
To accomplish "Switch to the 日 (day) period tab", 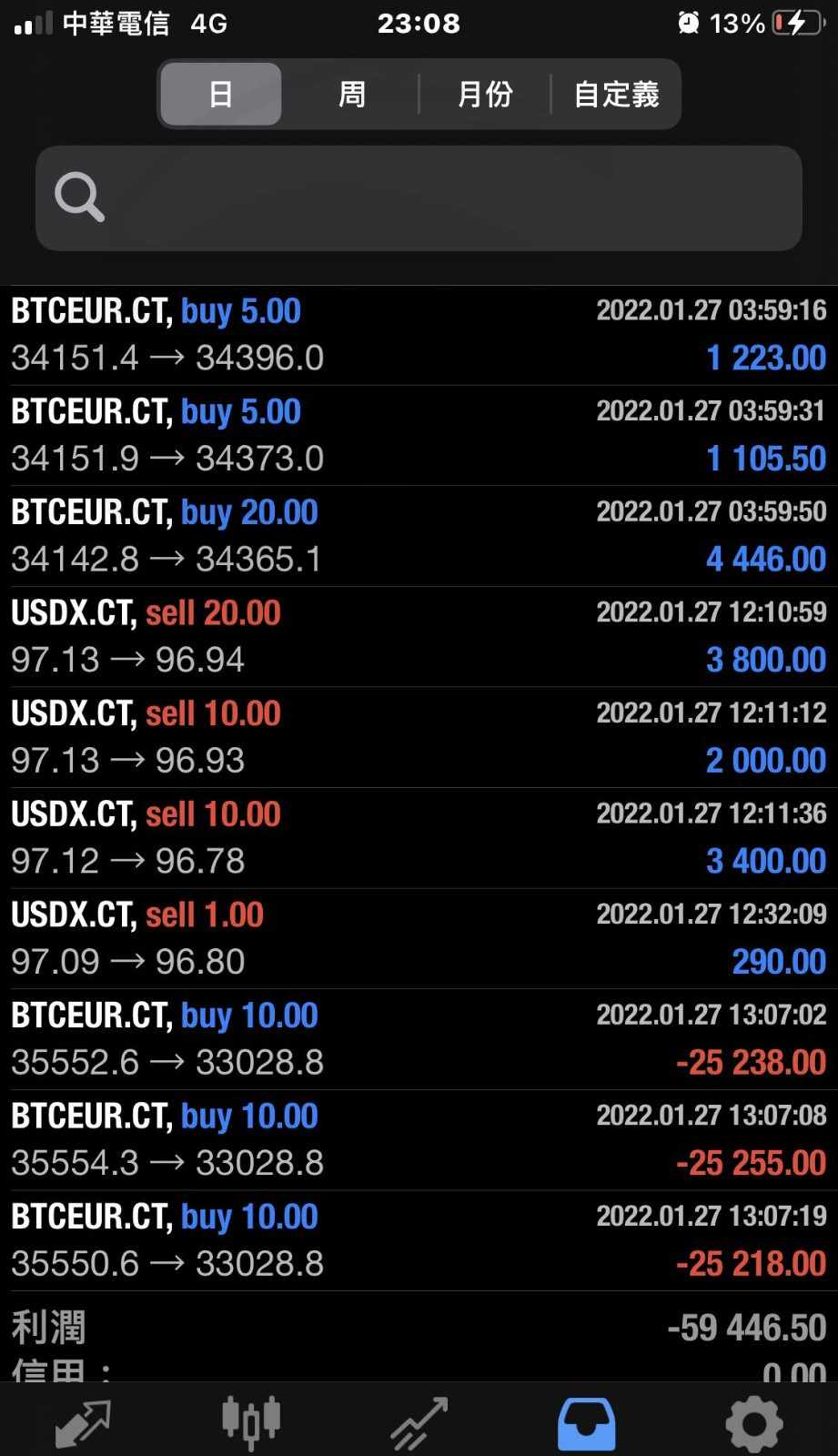I will pyautogui.click(x=221, y=94).
